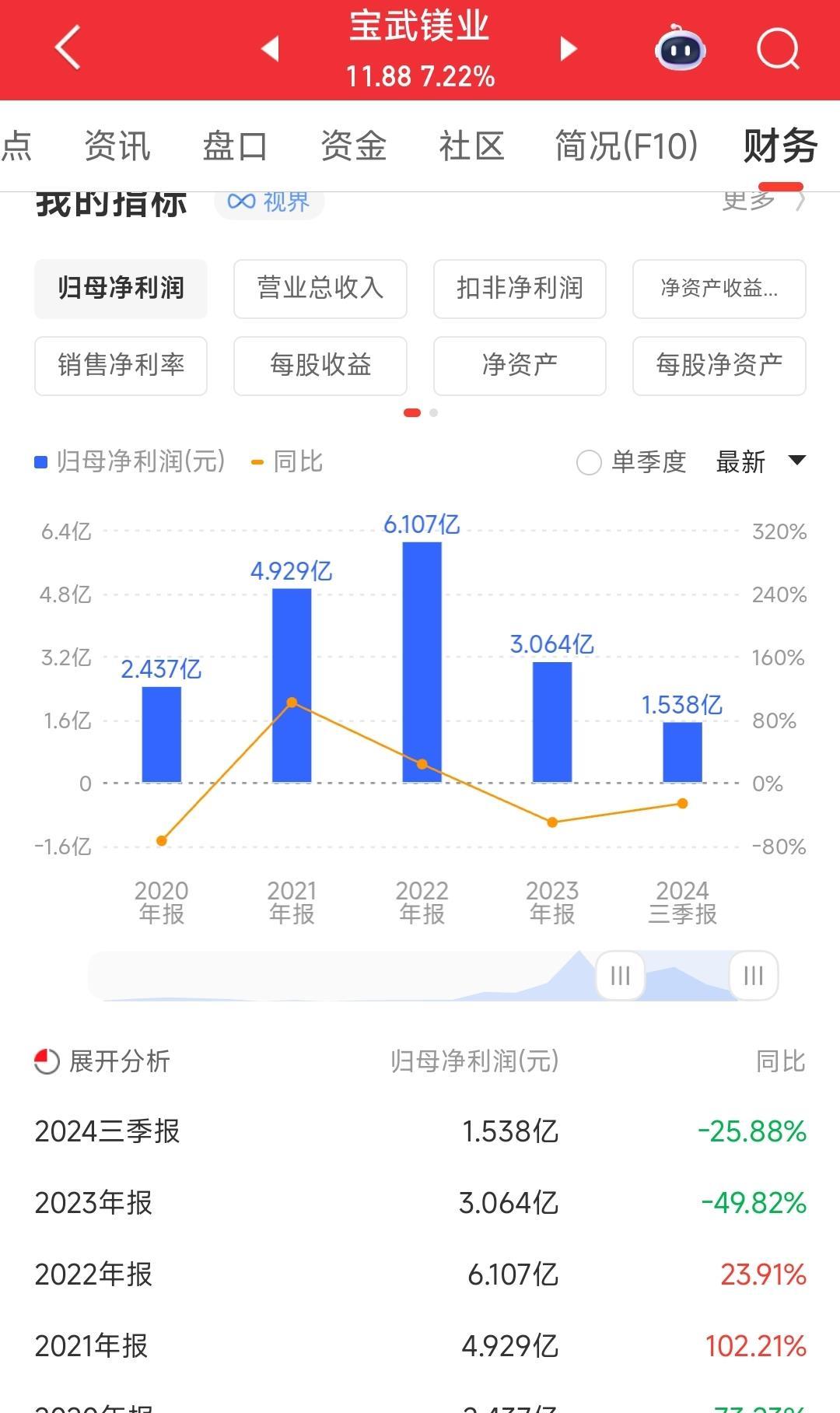Select the 净资产 indicator chip
The image size is (840, 1413).
coord(520,365)
